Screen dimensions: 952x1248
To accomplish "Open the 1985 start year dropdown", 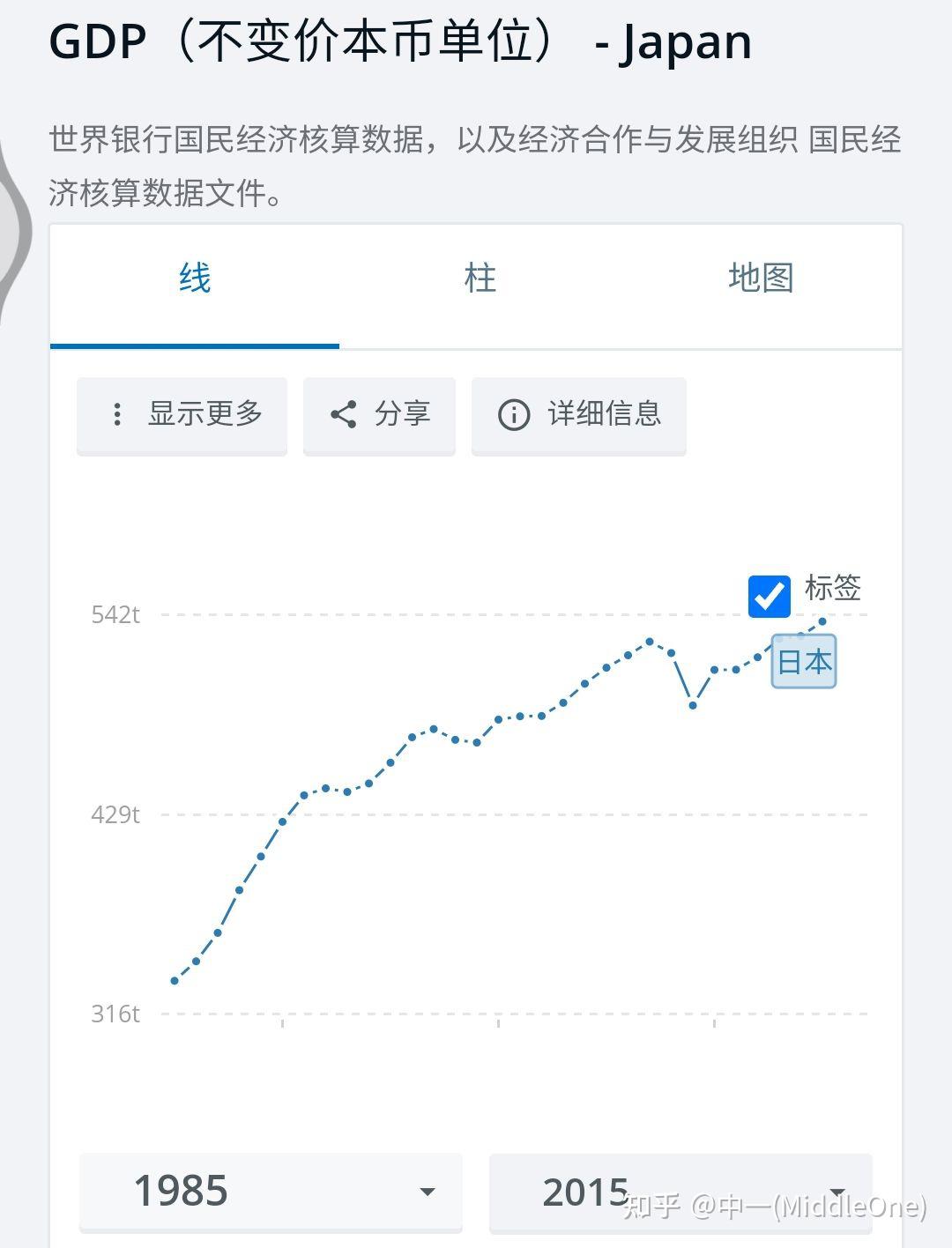I will [271, 1192].
